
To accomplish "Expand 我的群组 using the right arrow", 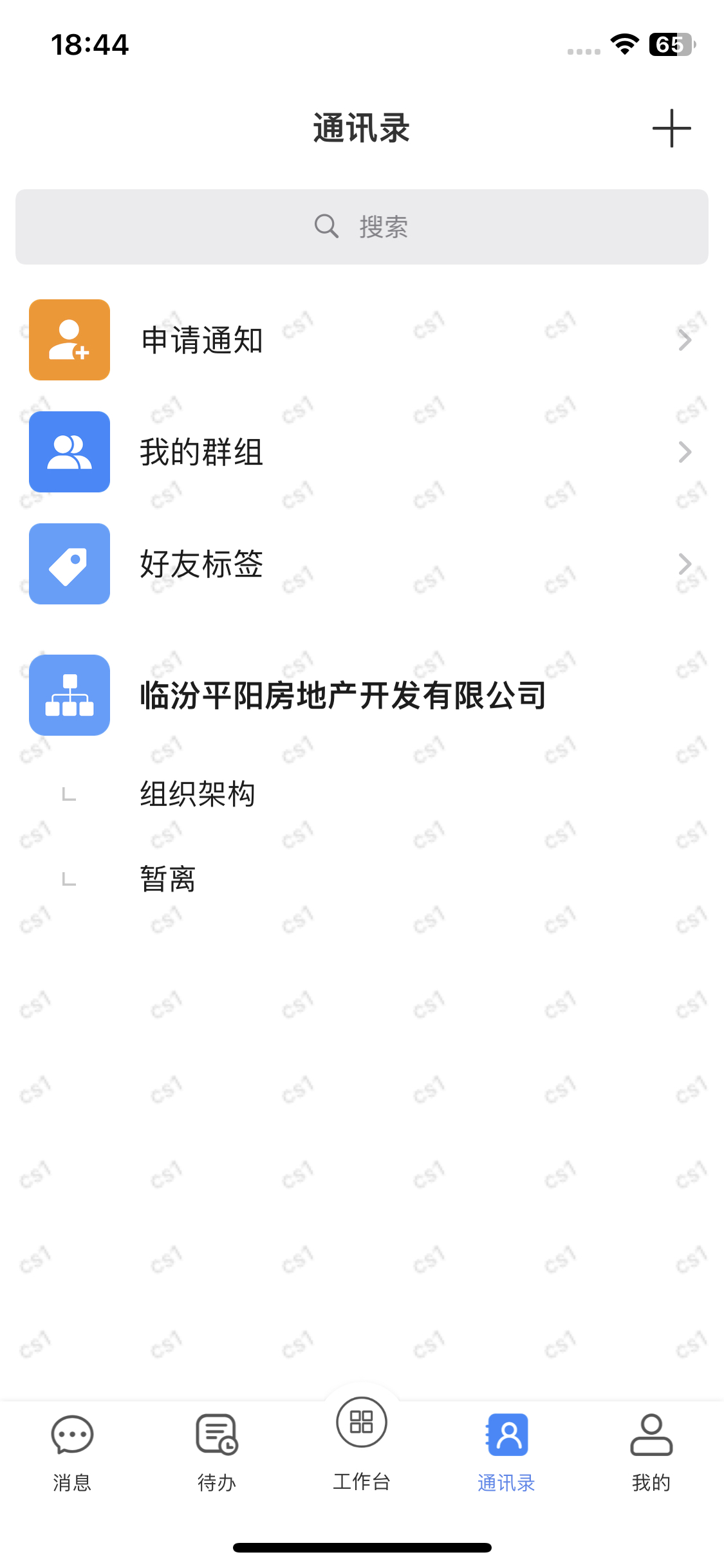I will pyautogui.click(x=685, y=451).
